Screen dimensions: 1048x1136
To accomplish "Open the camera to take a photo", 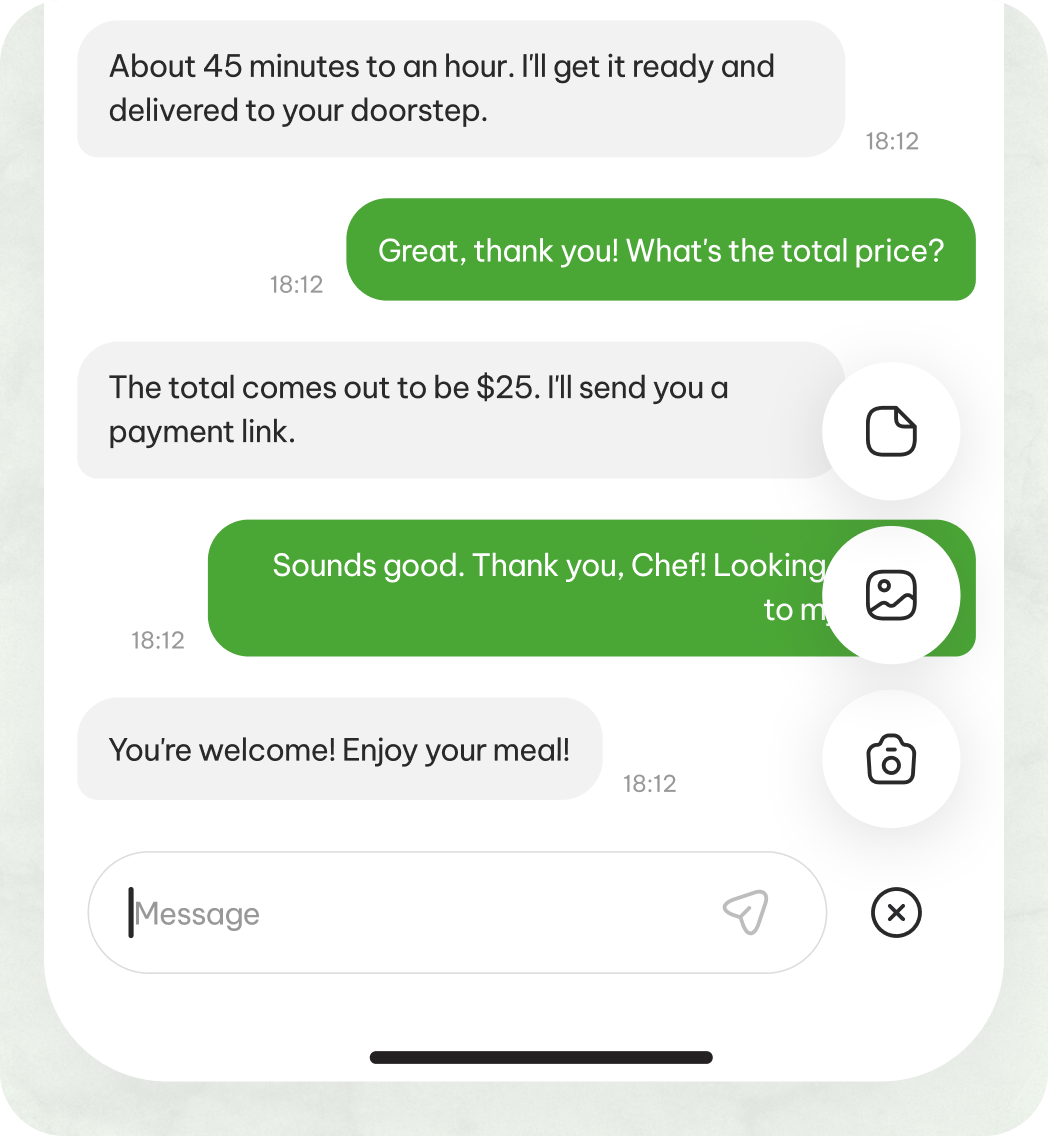I will 890,759.
